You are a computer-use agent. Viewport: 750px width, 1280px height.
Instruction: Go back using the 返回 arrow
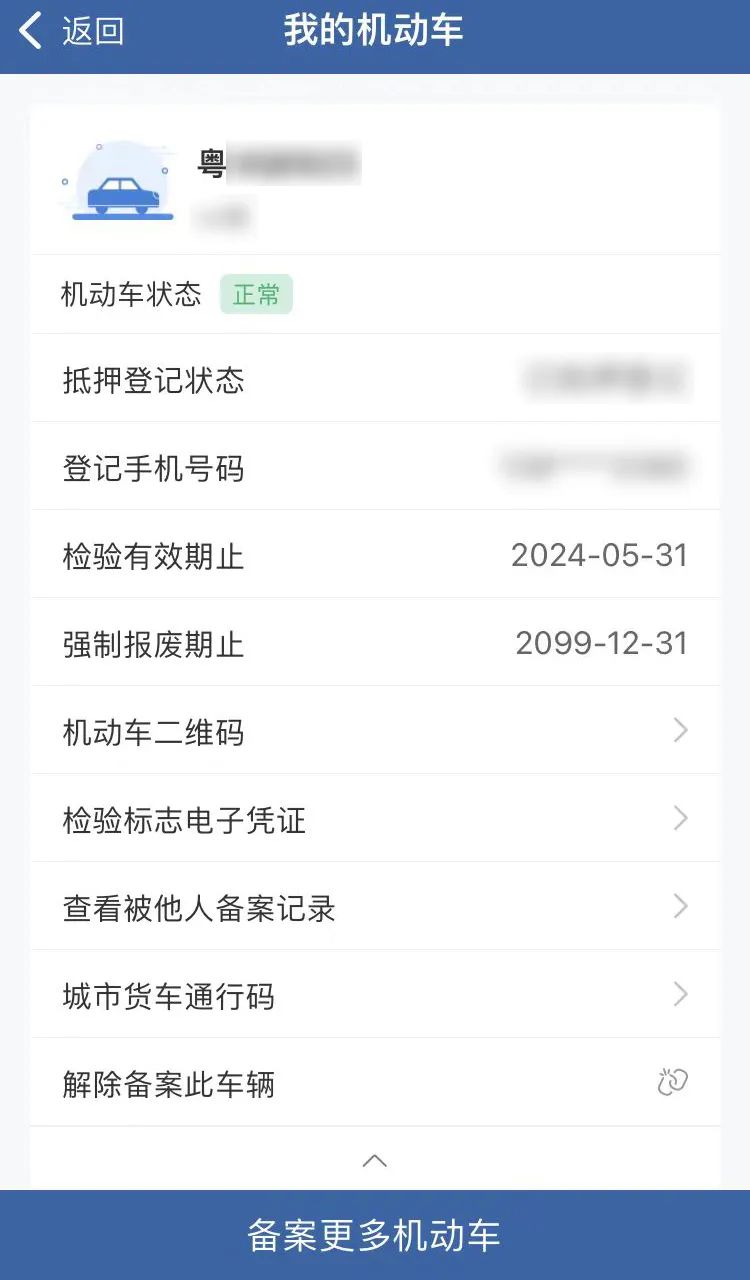71,31
